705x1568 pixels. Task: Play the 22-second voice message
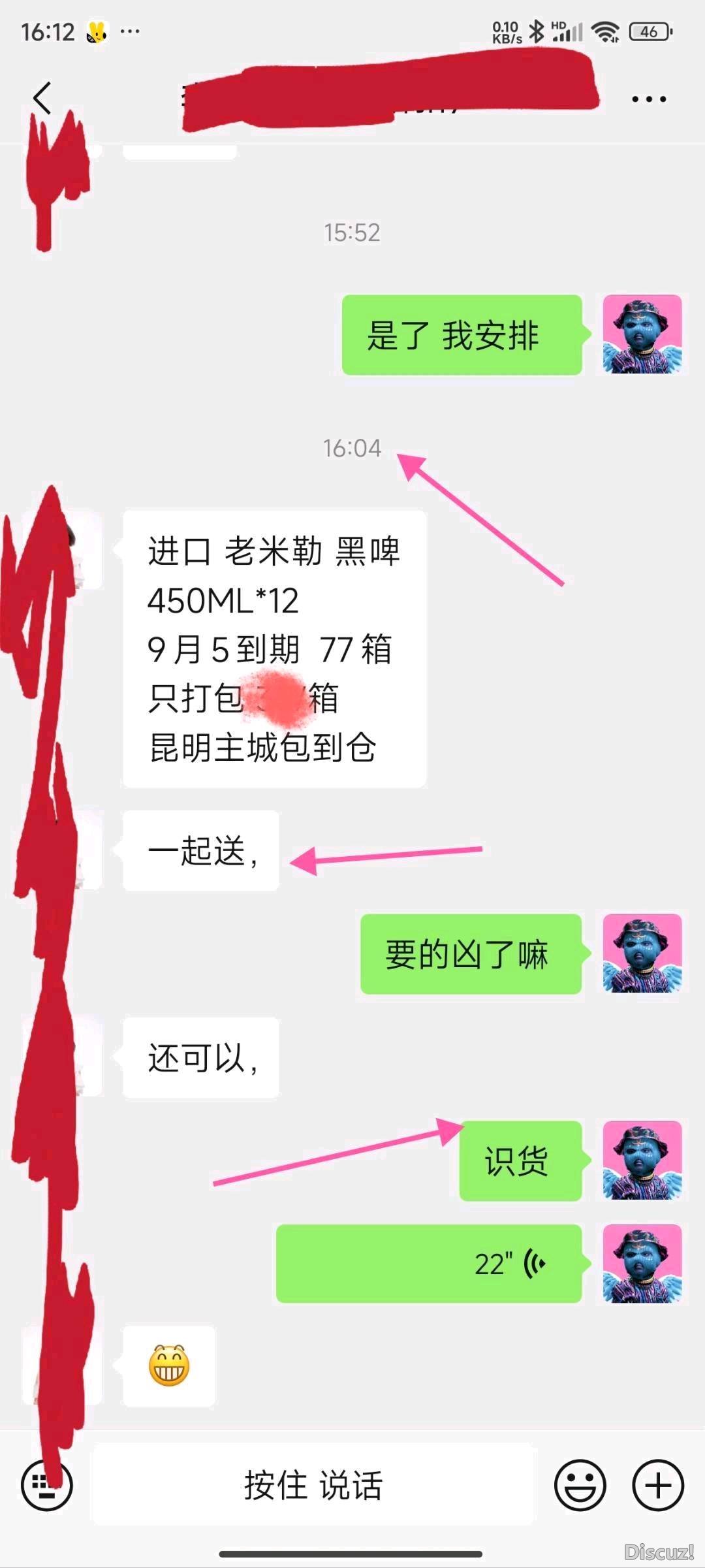tap(428, 1264)
